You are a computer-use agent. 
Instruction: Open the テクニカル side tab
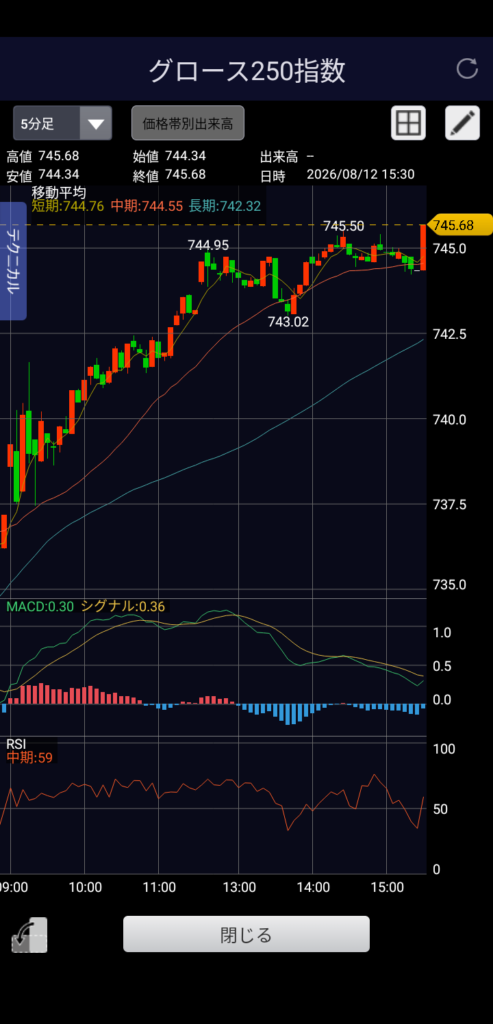coord(13,261)
